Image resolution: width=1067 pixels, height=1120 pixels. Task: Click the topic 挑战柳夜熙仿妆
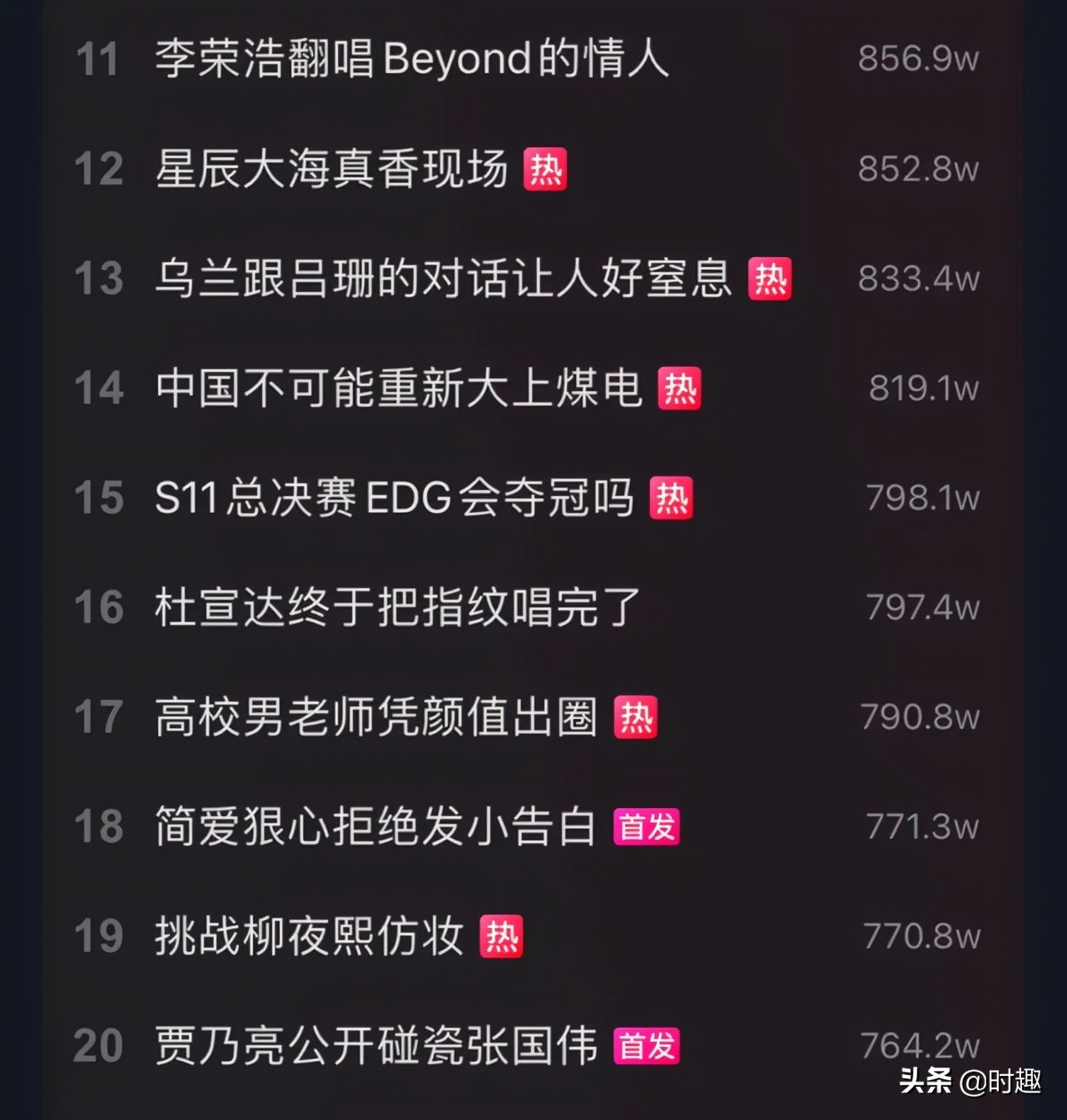(308, 935)
